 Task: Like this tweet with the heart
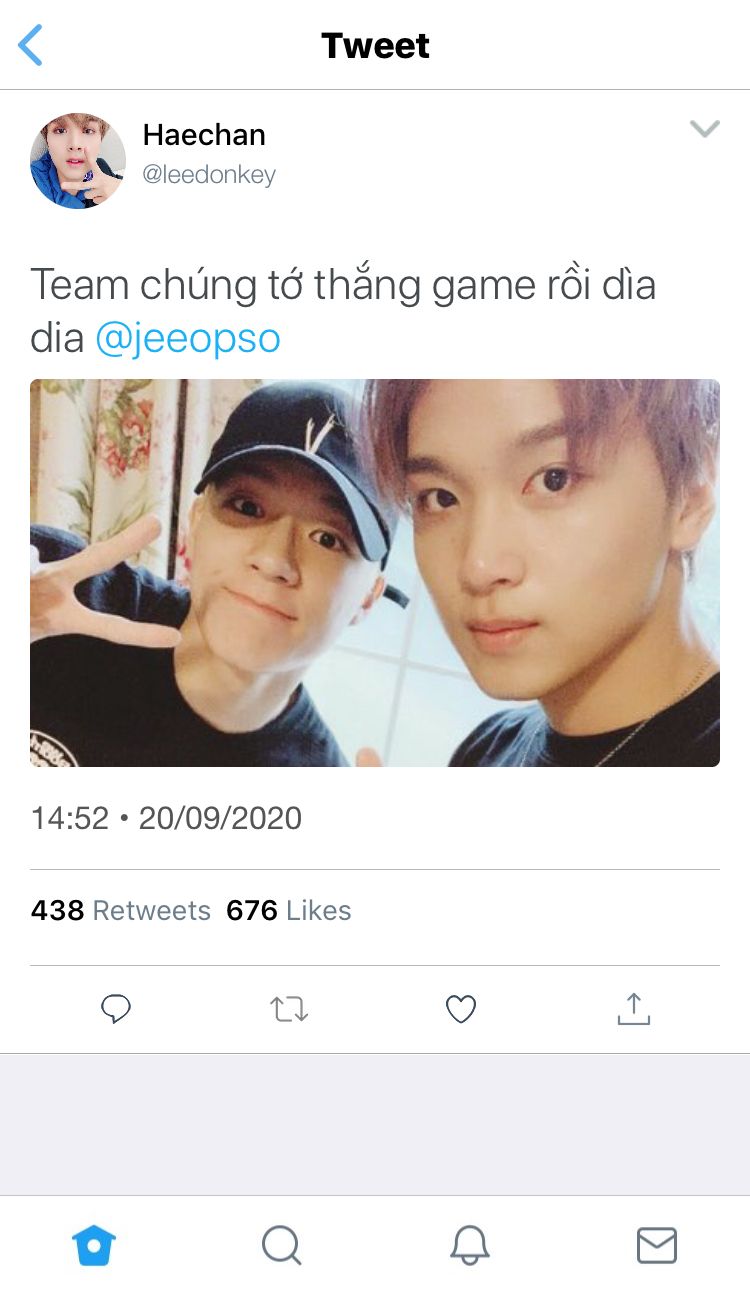pos(460,1009)
